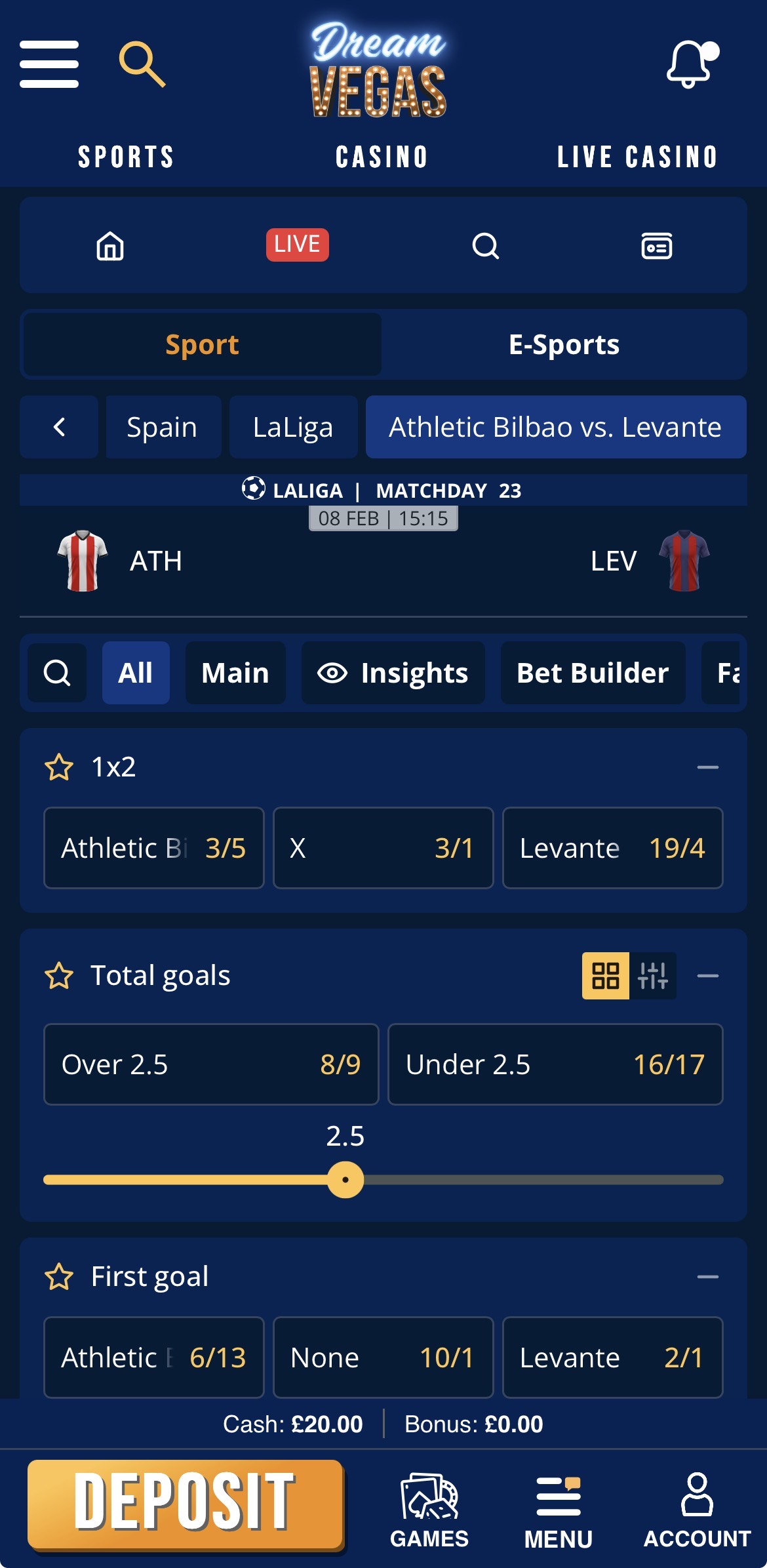
Task: Open the Live Casino tab
Action: click(637, 156)
